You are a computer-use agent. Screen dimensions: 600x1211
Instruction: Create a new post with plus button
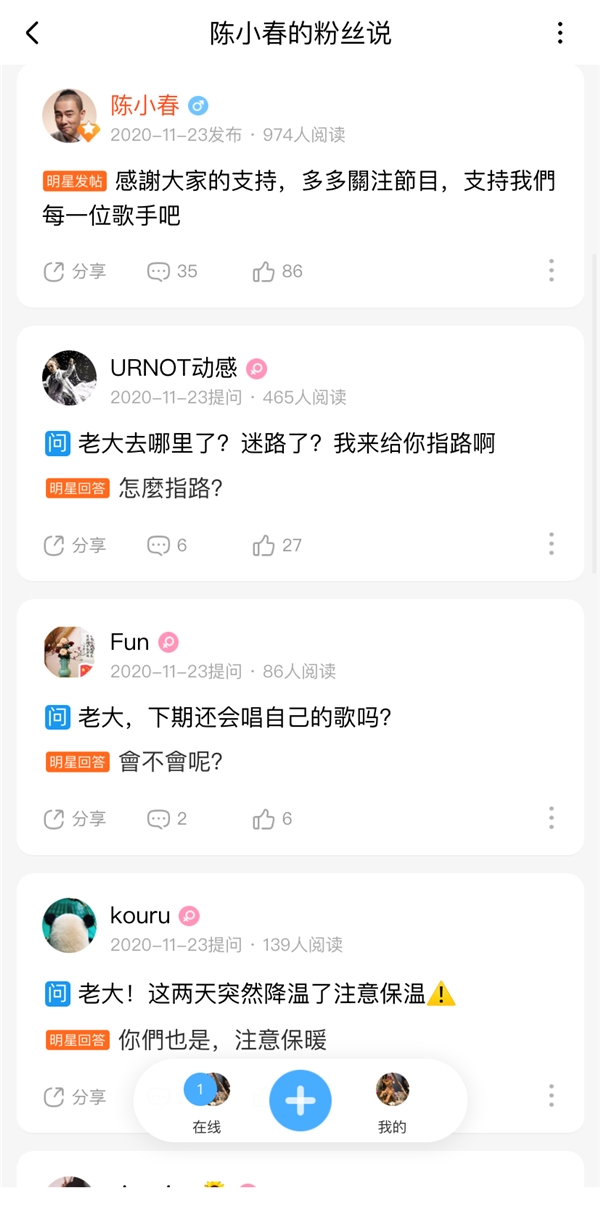(300, 1100)
